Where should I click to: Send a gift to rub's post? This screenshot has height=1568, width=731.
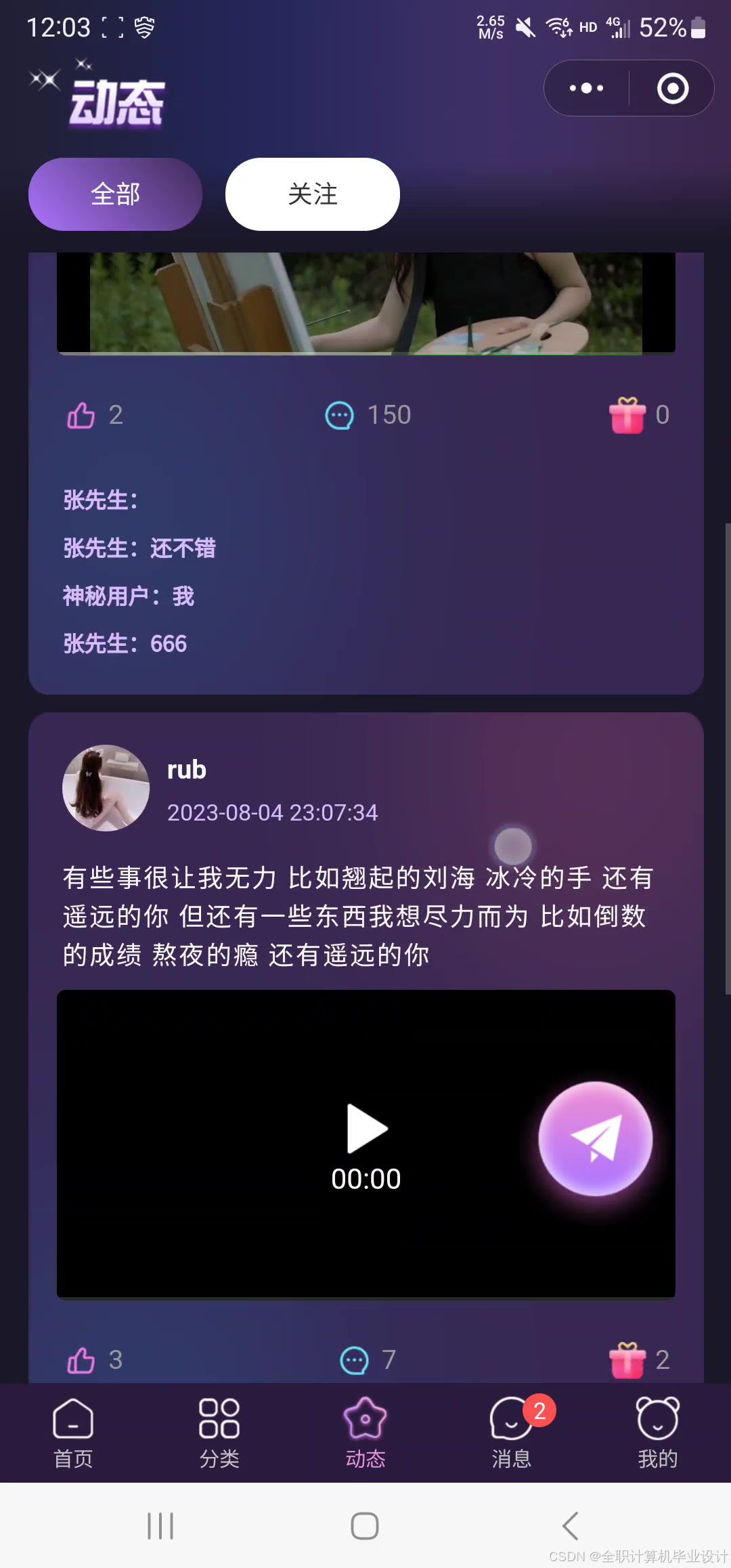pos(627,1360)
